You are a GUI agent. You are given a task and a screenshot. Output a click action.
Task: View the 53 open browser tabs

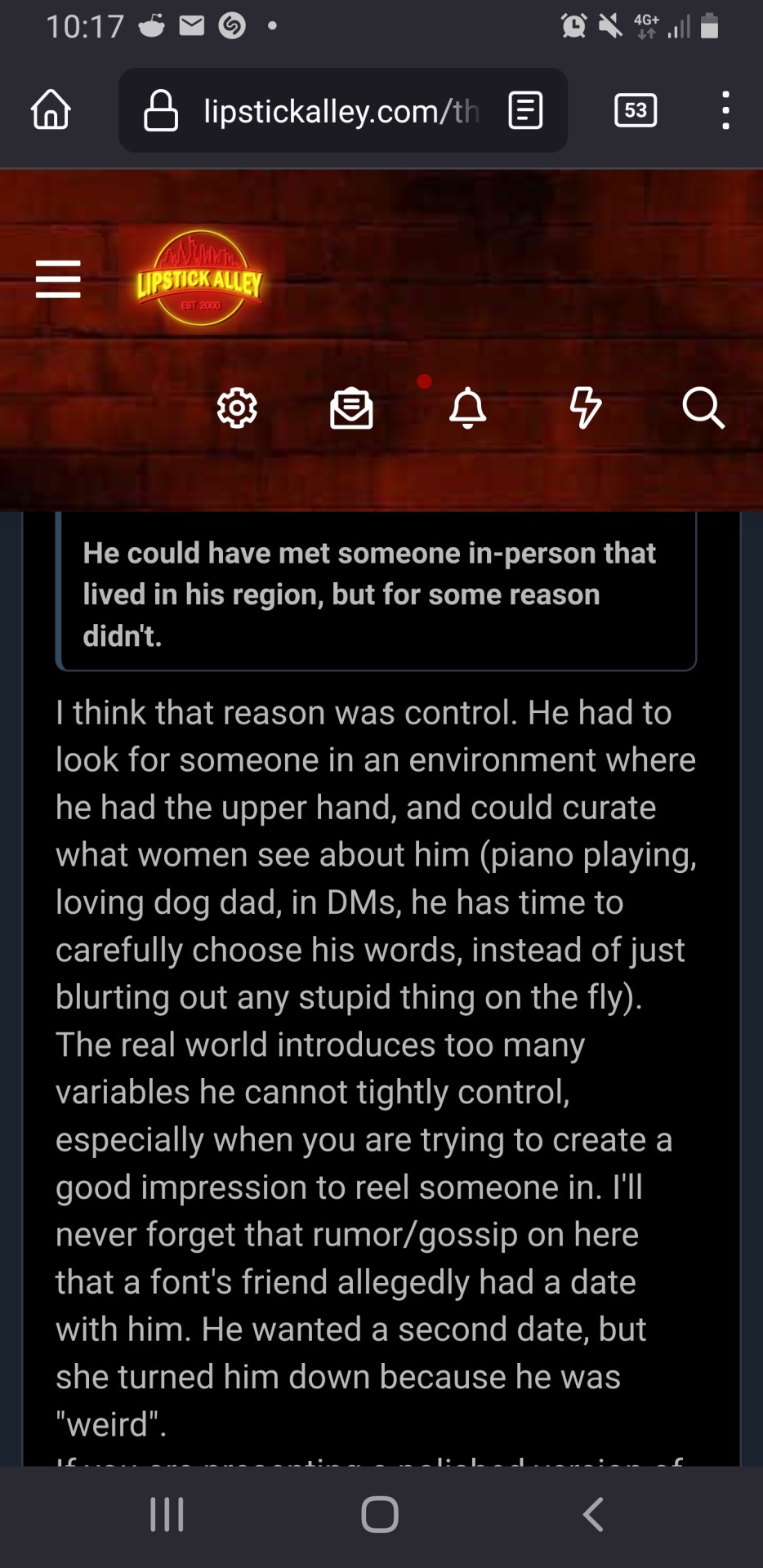636,110
